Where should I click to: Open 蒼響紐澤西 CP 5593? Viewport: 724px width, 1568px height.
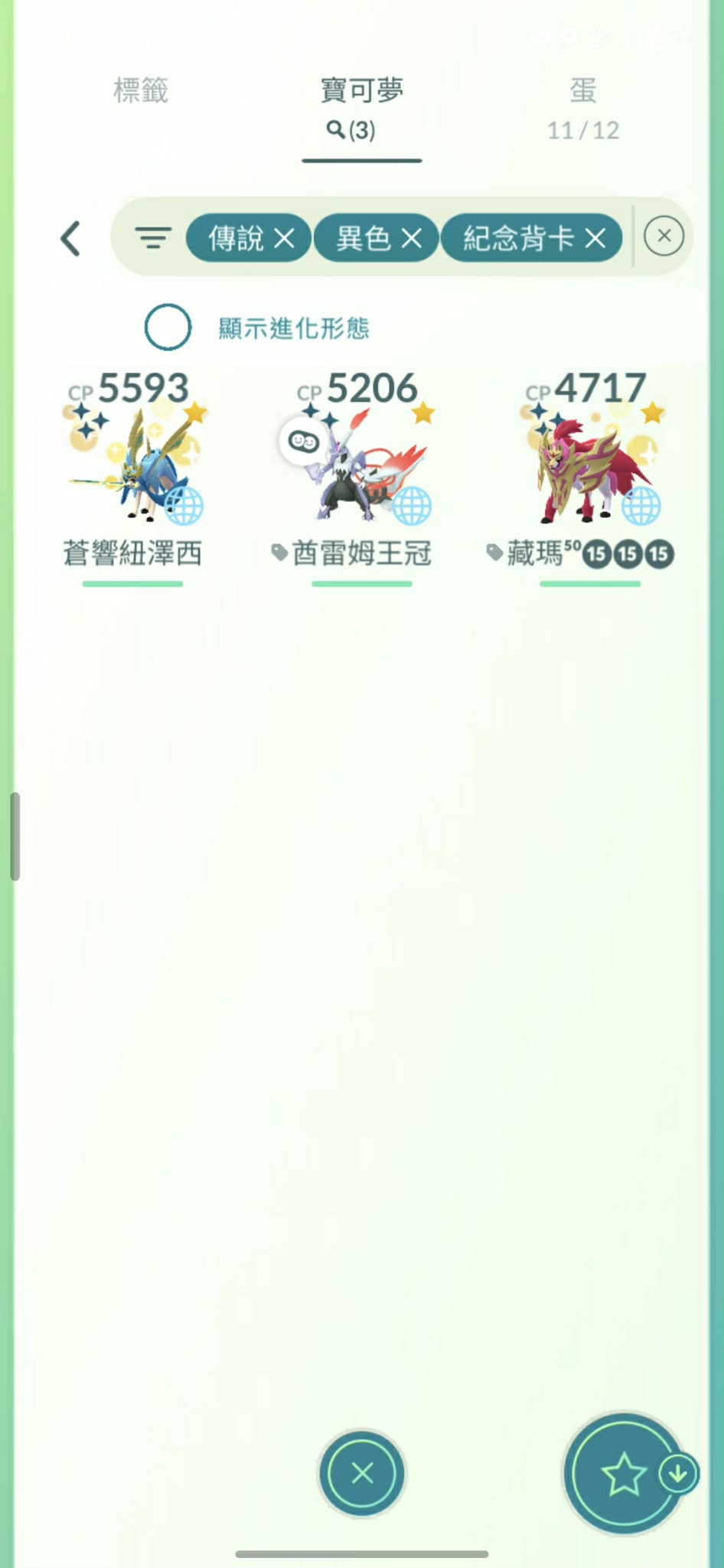pos(132,475)
